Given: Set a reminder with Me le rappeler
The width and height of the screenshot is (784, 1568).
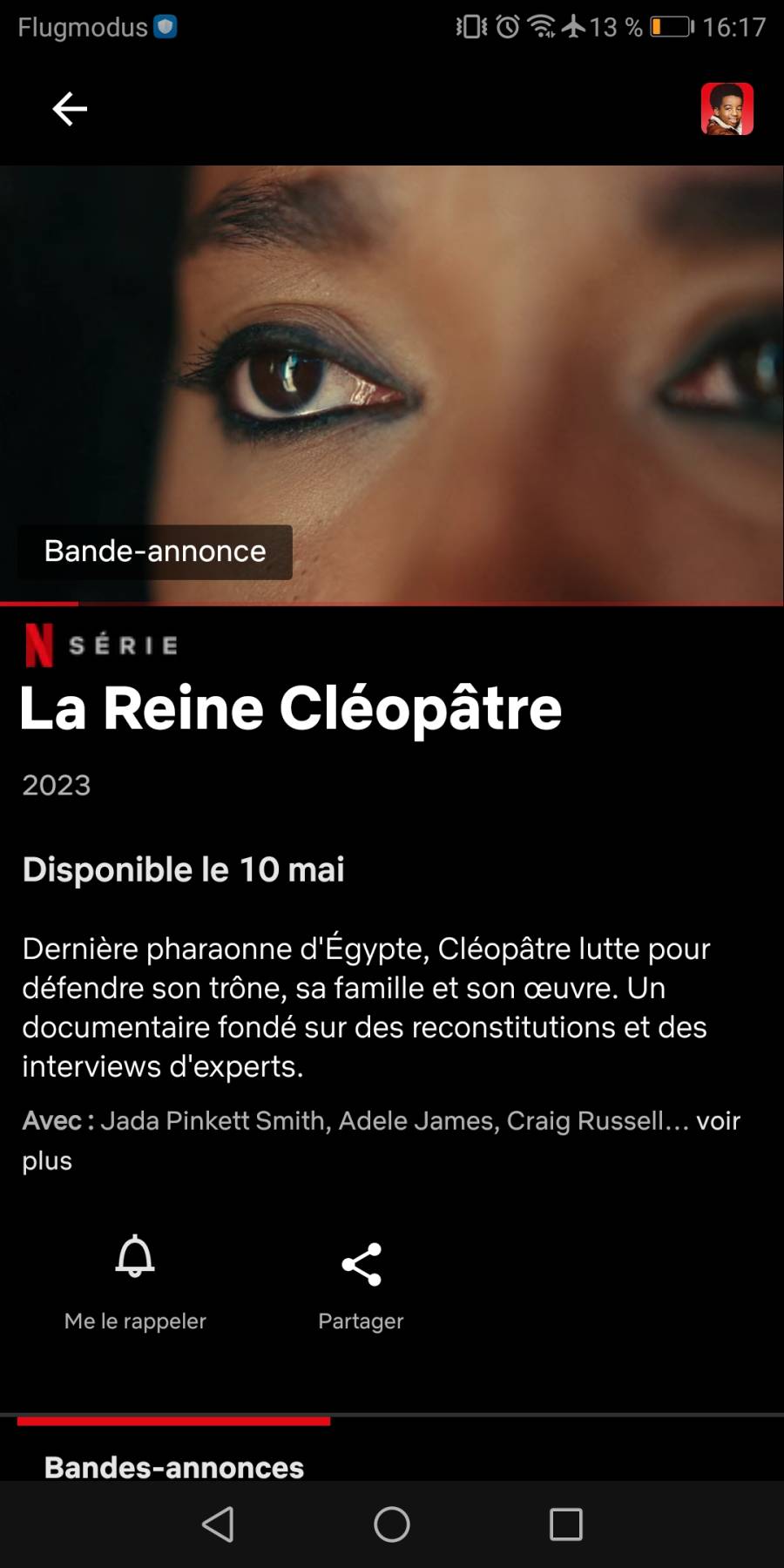Looking at the screenshot, I should click(x=135, y=1281).
